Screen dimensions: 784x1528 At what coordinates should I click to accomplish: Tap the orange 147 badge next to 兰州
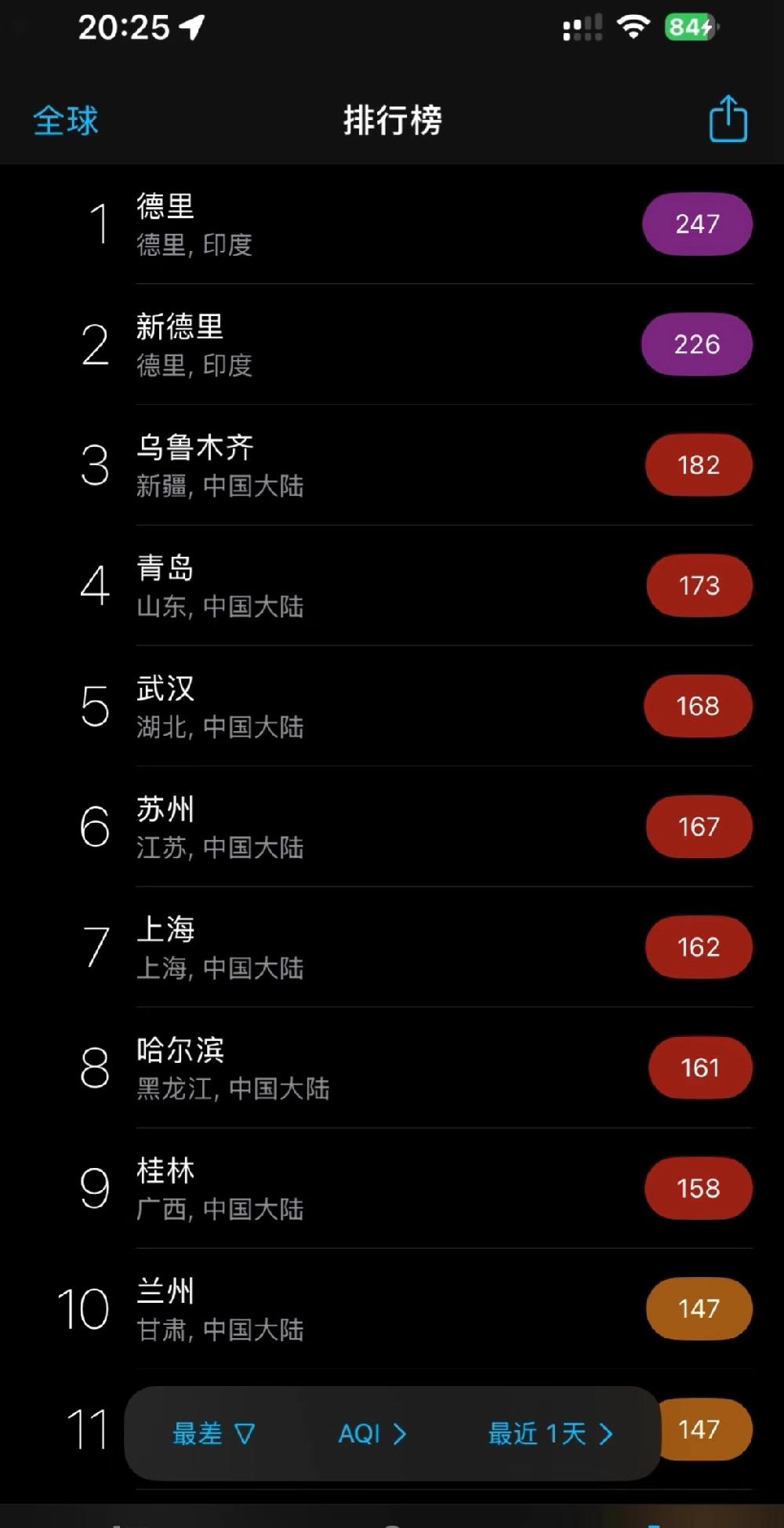[698, 1308]
